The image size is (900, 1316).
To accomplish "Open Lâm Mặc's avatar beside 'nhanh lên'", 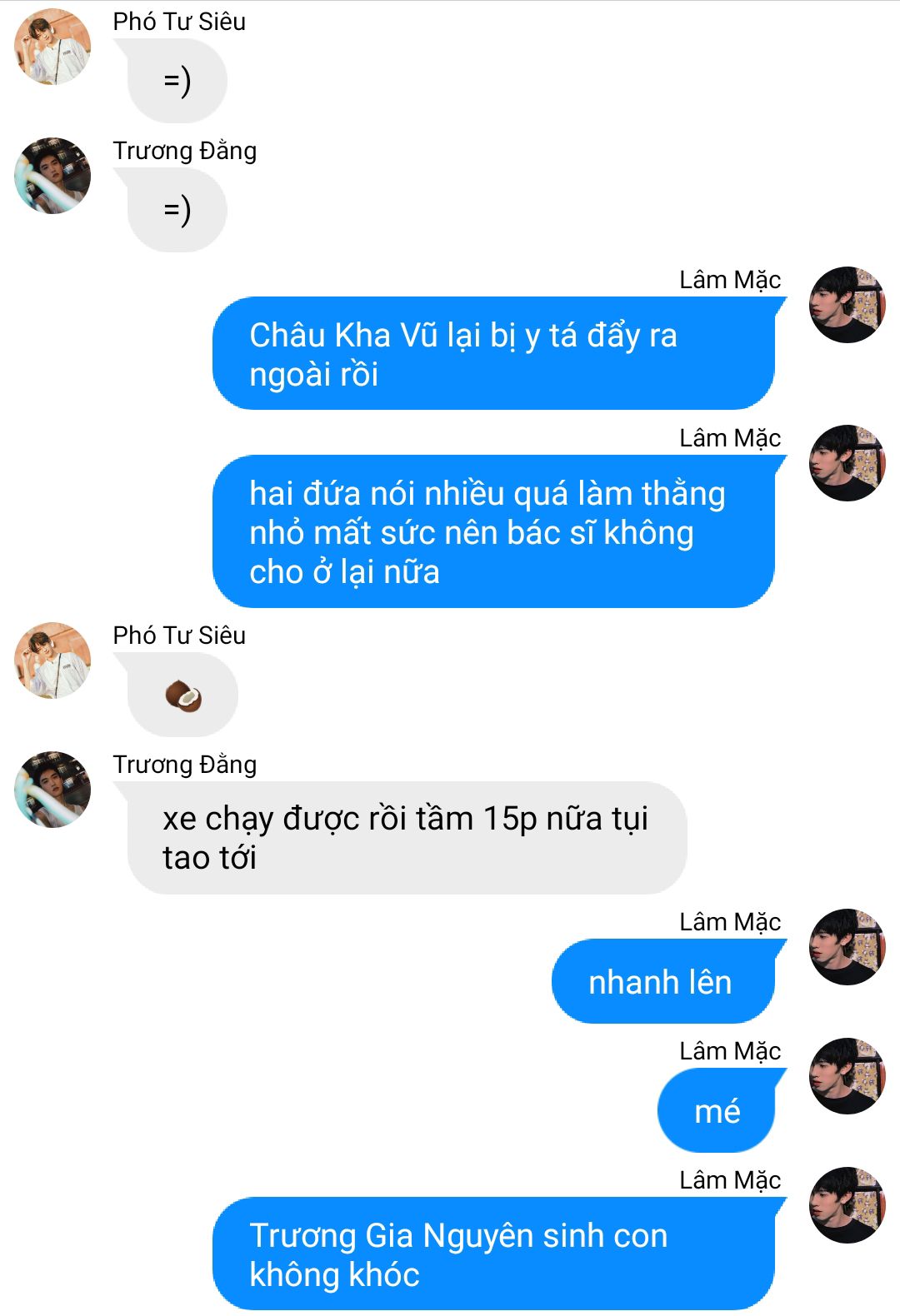I will 847,947.
